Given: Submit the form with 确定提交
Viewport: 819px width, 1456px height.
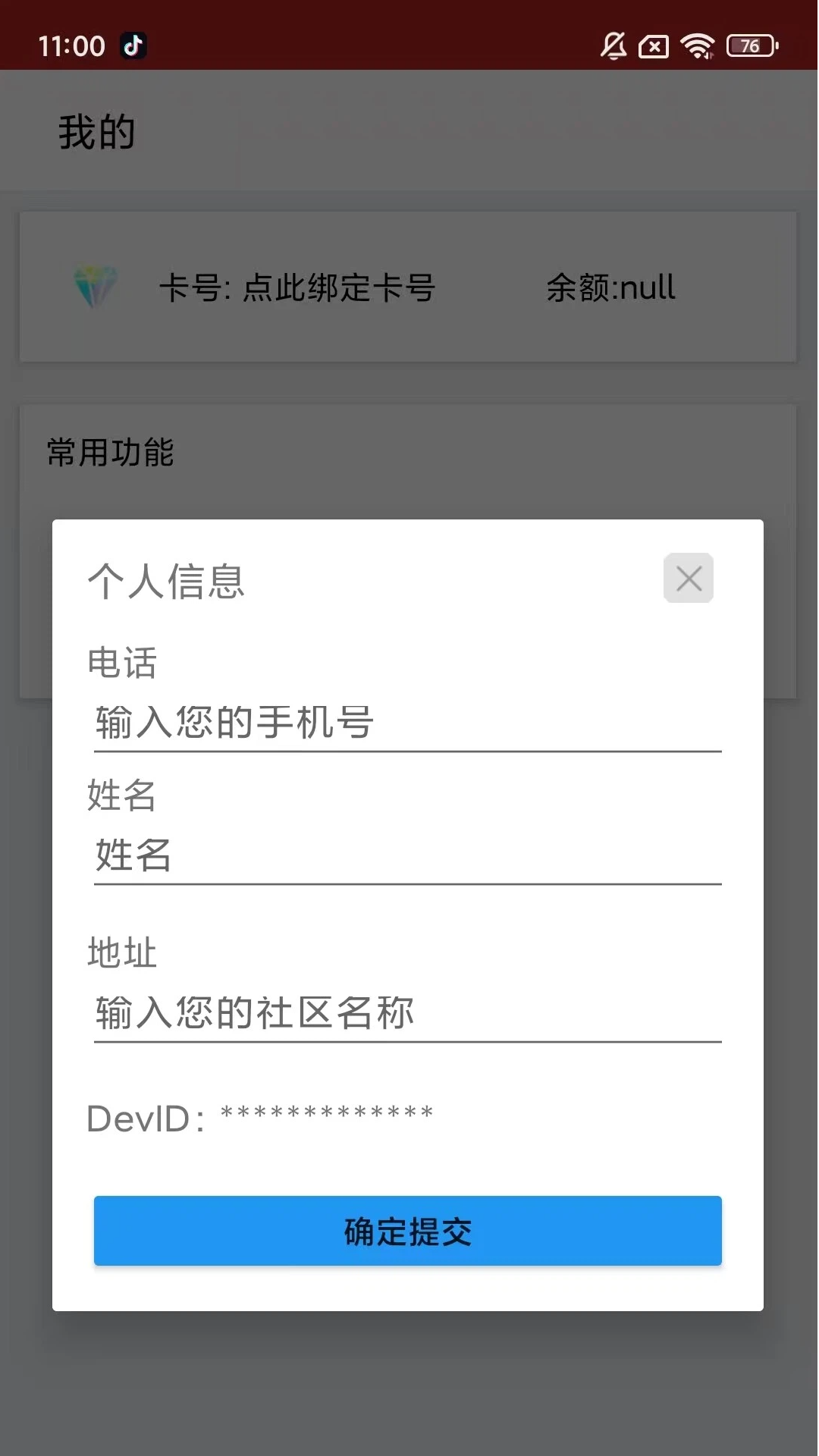Looking at the screenshot, I should (406, 1232).
